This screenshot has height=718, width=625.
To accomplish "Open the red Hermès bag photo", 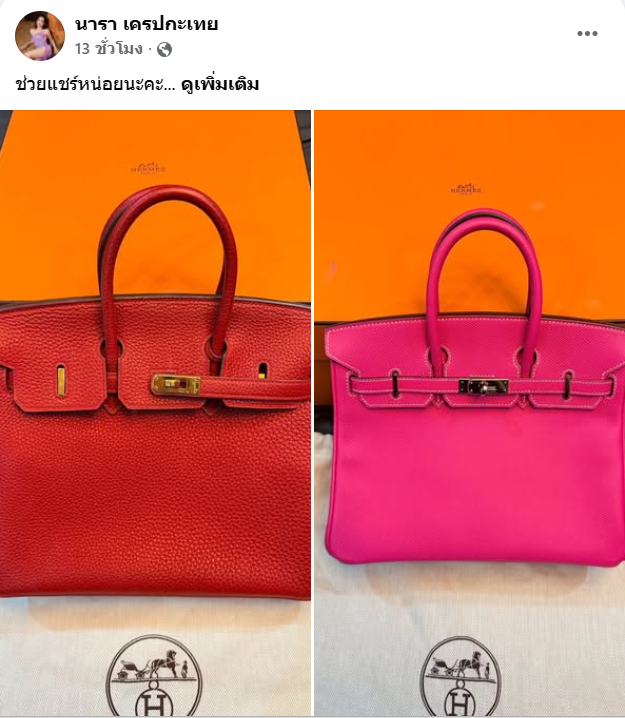I will (x=155, y=410).
